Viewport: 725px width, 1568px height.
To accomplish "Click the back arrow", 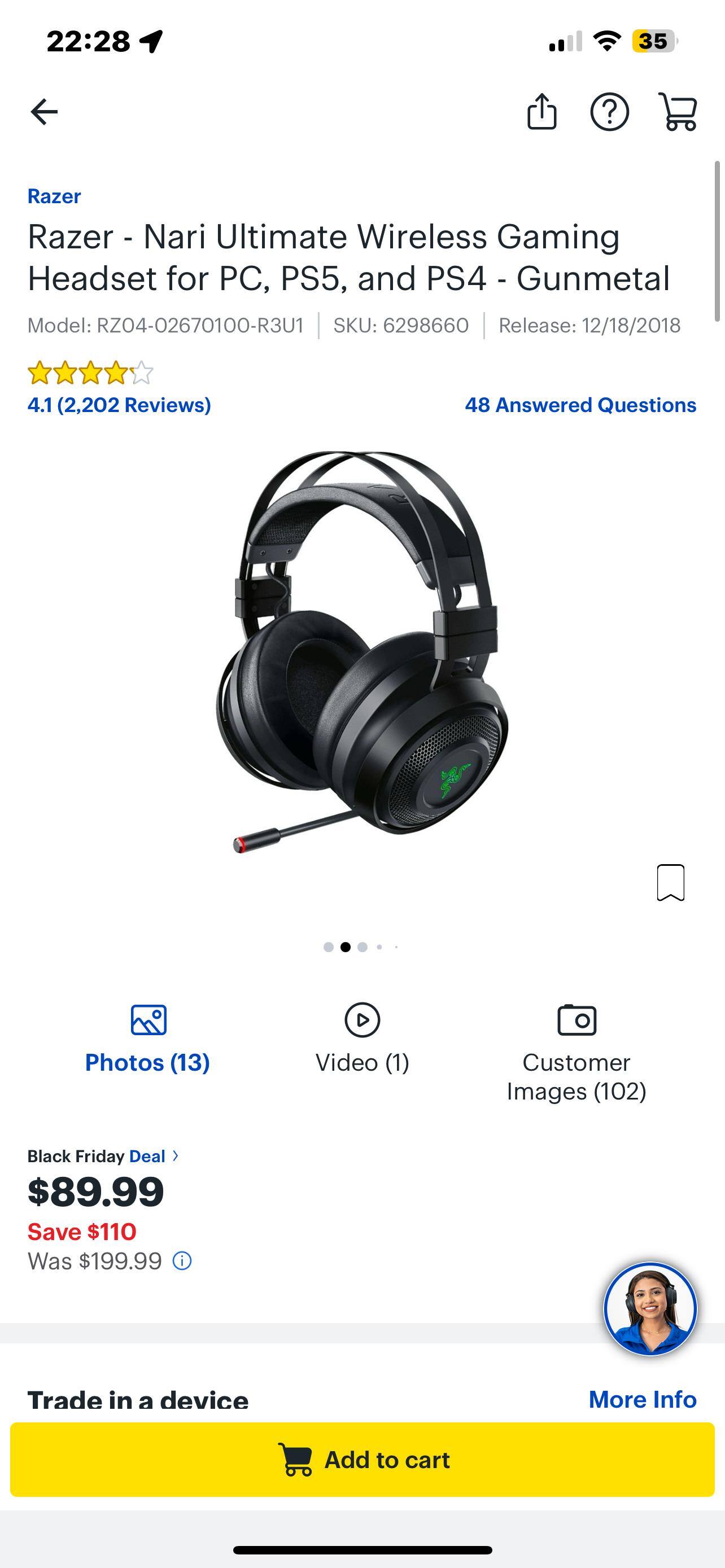I will (45, 112).
